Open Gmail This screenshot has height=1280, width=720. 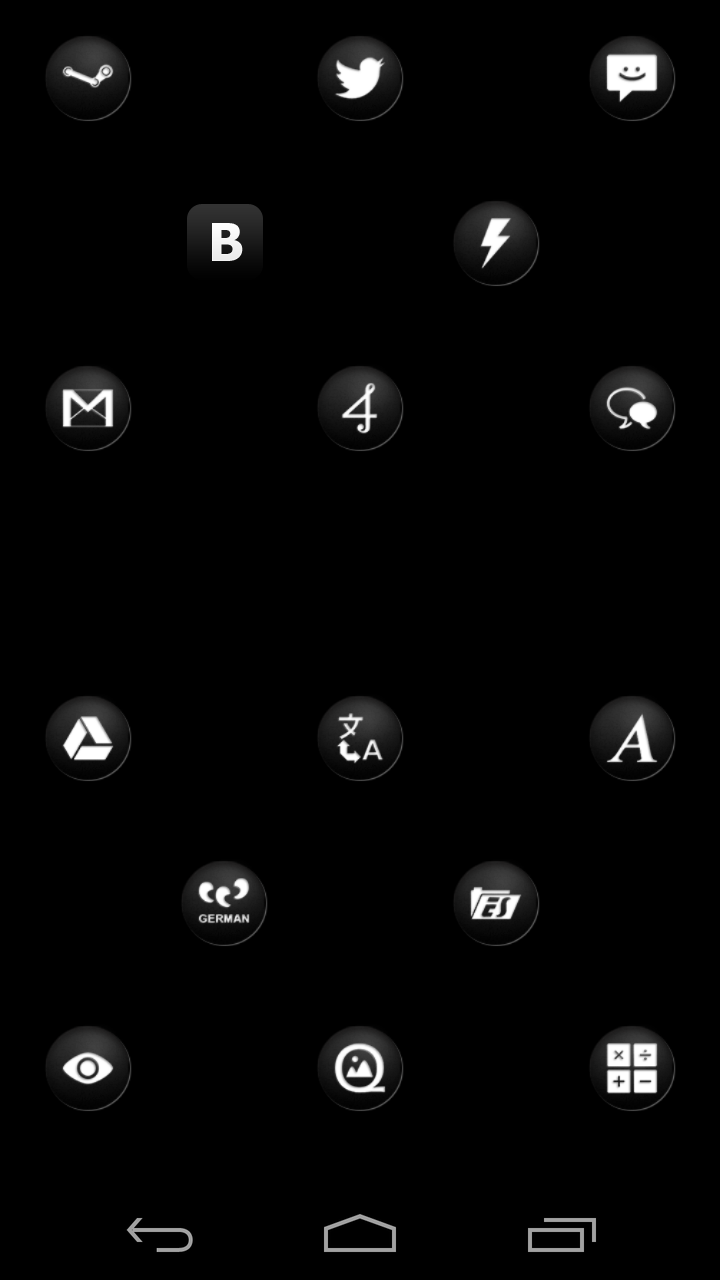point(88,408)
